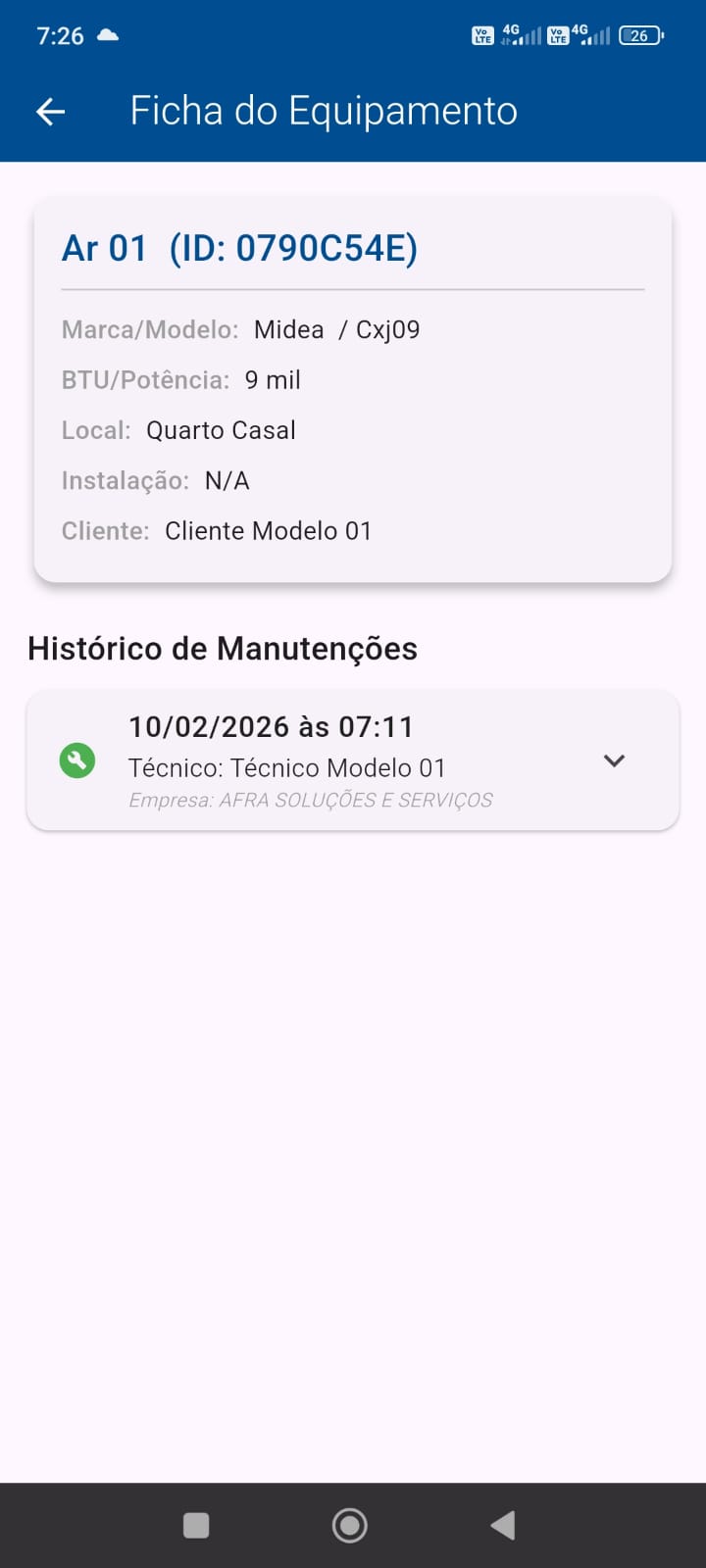Select the Ficha do Equipamento title

[324, 111]
